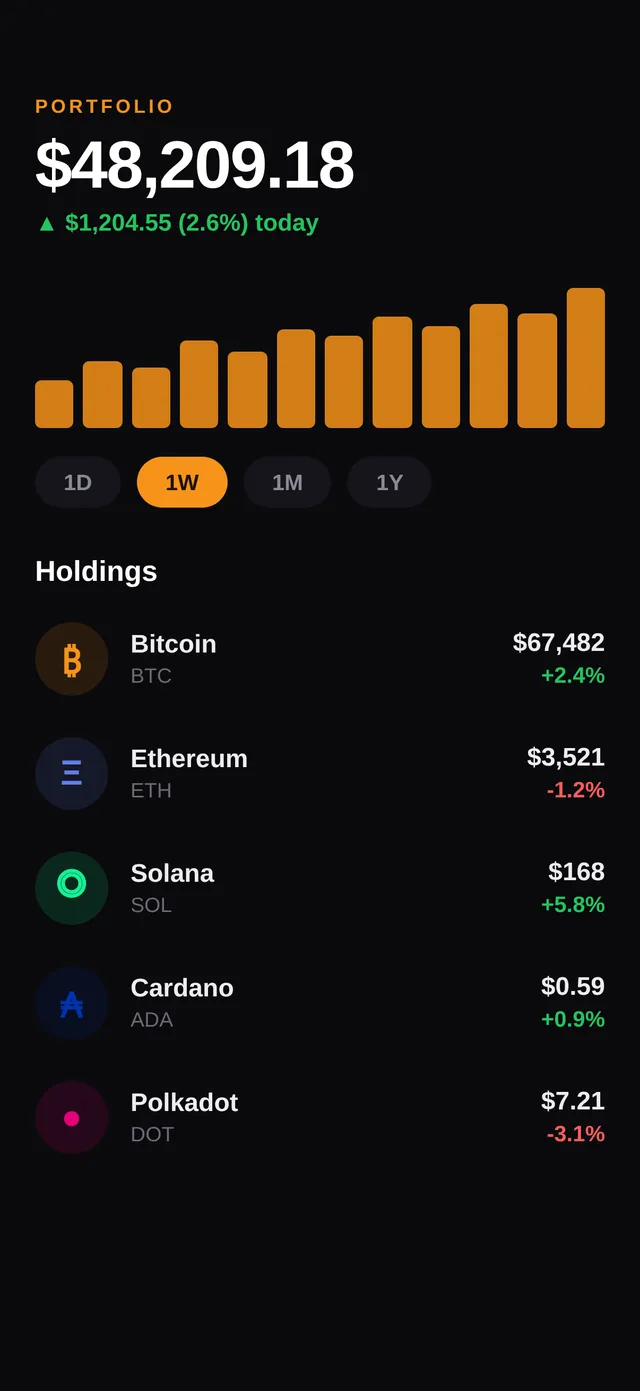Switch chart range to 1D
Image resolution: width=640 pixels, height=1391 pixels.
point(78,482)
